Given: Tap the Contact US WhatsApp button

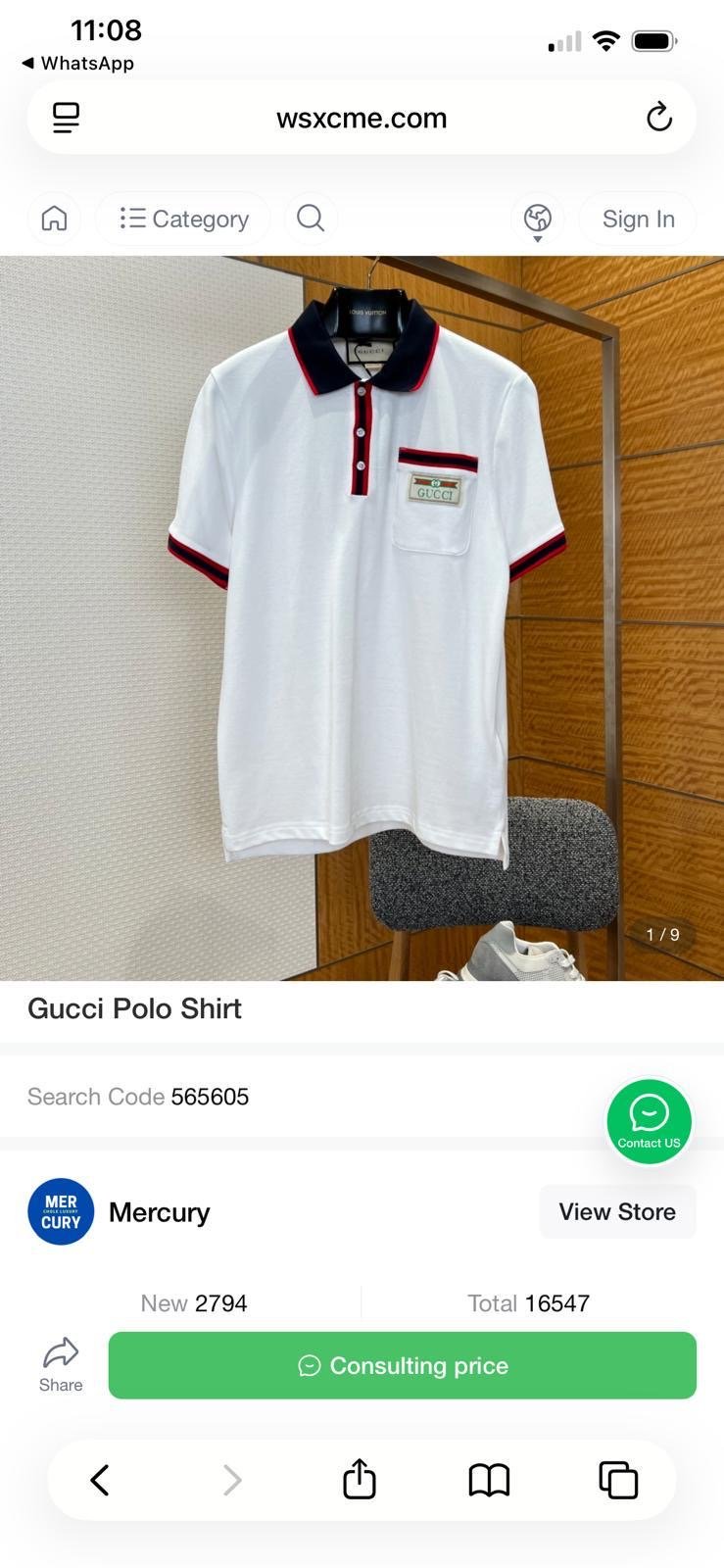Looking at the screenshot, I should pyautogui.click(x=649, y=1121).
